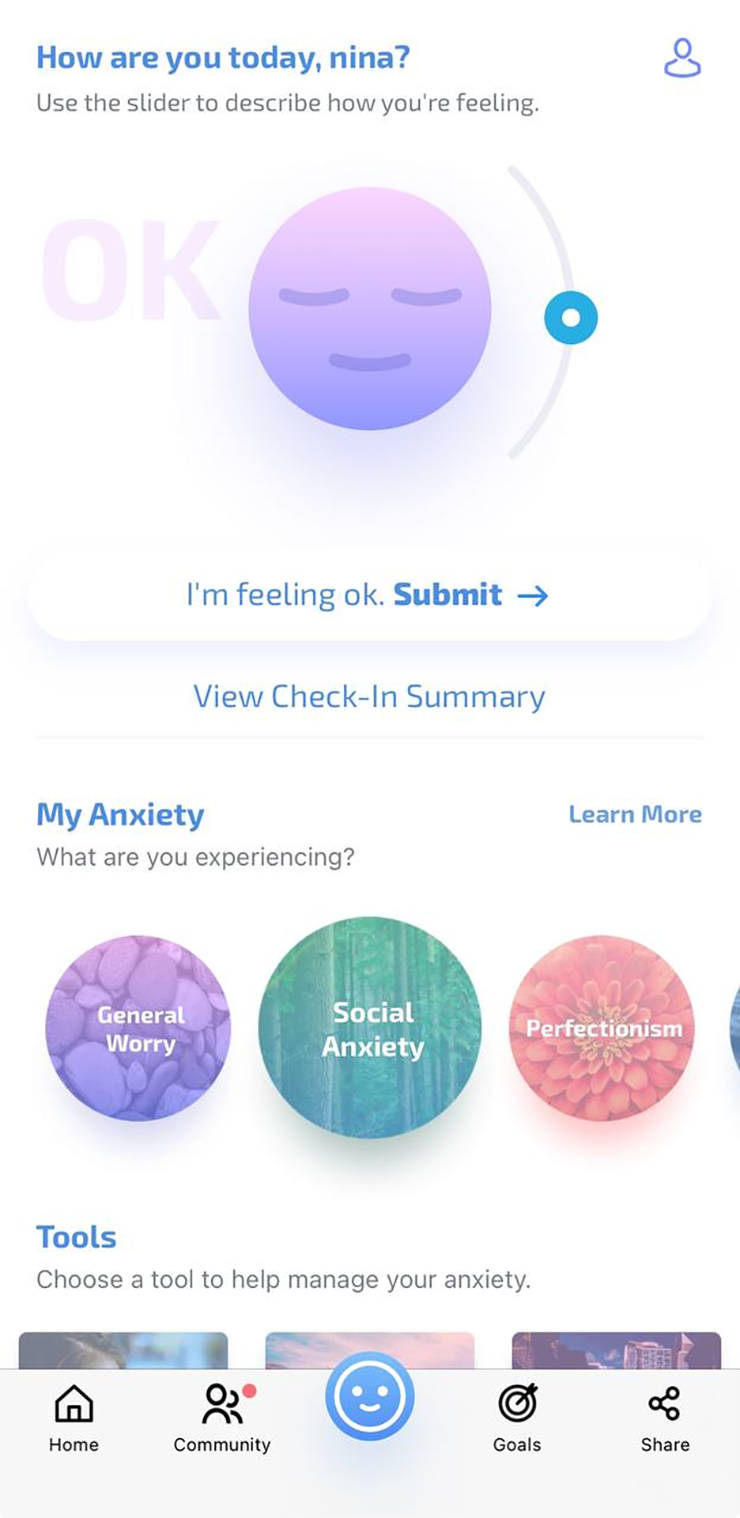Screen dimensions: 740x1518
Task: Switch to the Community tab
Action: click(x=222, y=1417)
